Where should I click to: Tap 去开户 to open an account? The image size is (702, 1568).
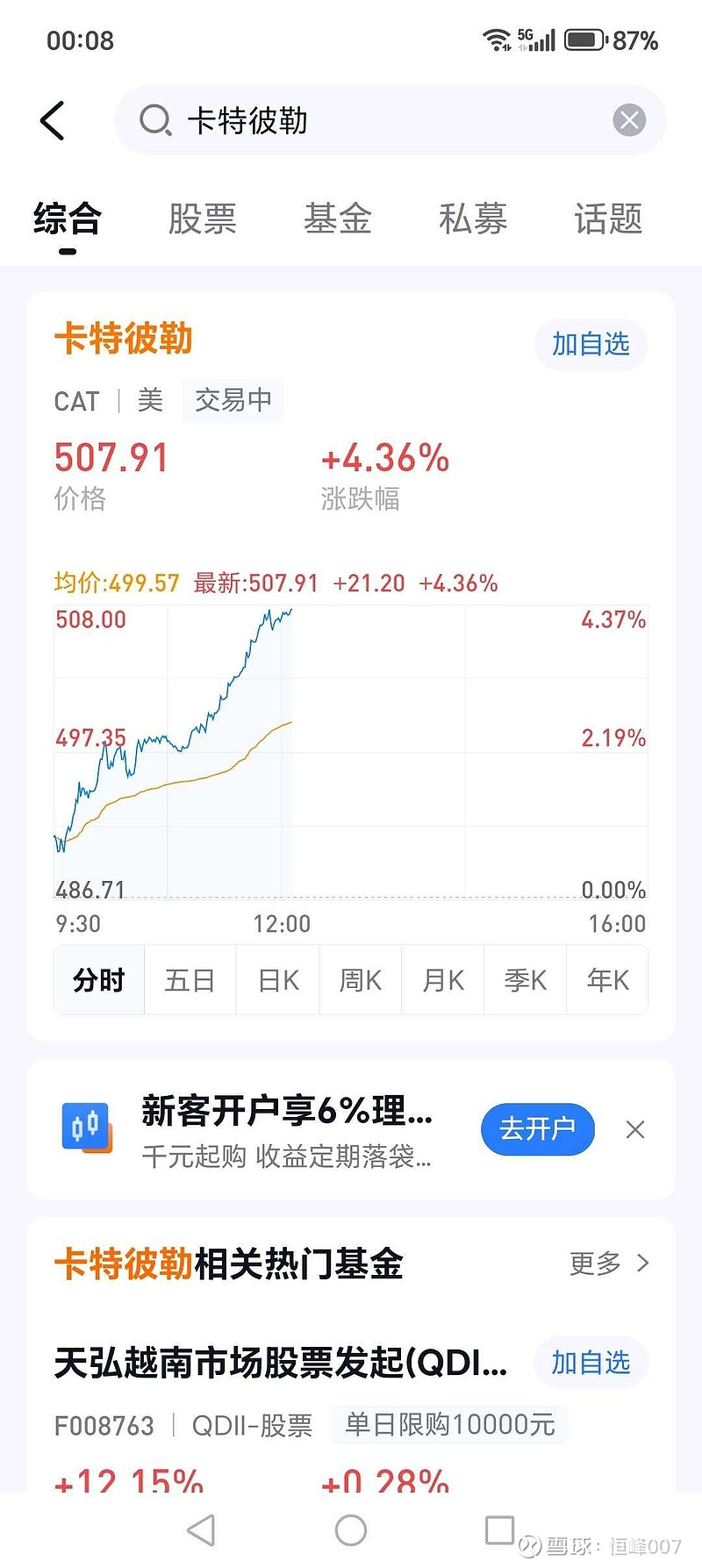537,1129
